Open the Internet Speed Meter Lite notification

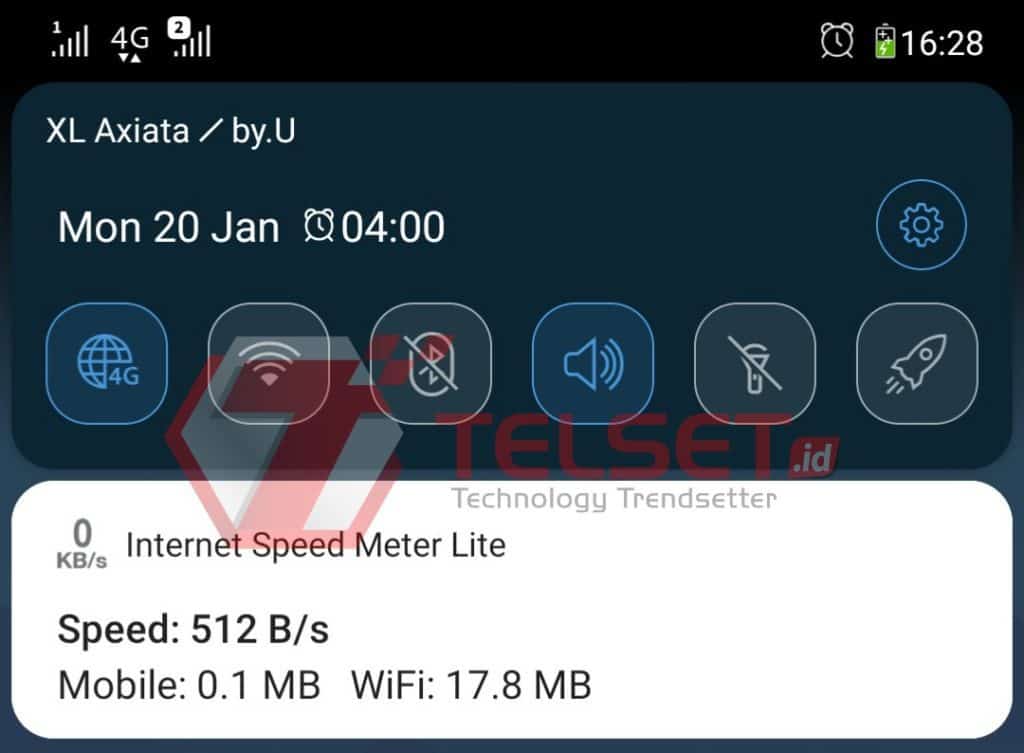[x=510, y=610]
